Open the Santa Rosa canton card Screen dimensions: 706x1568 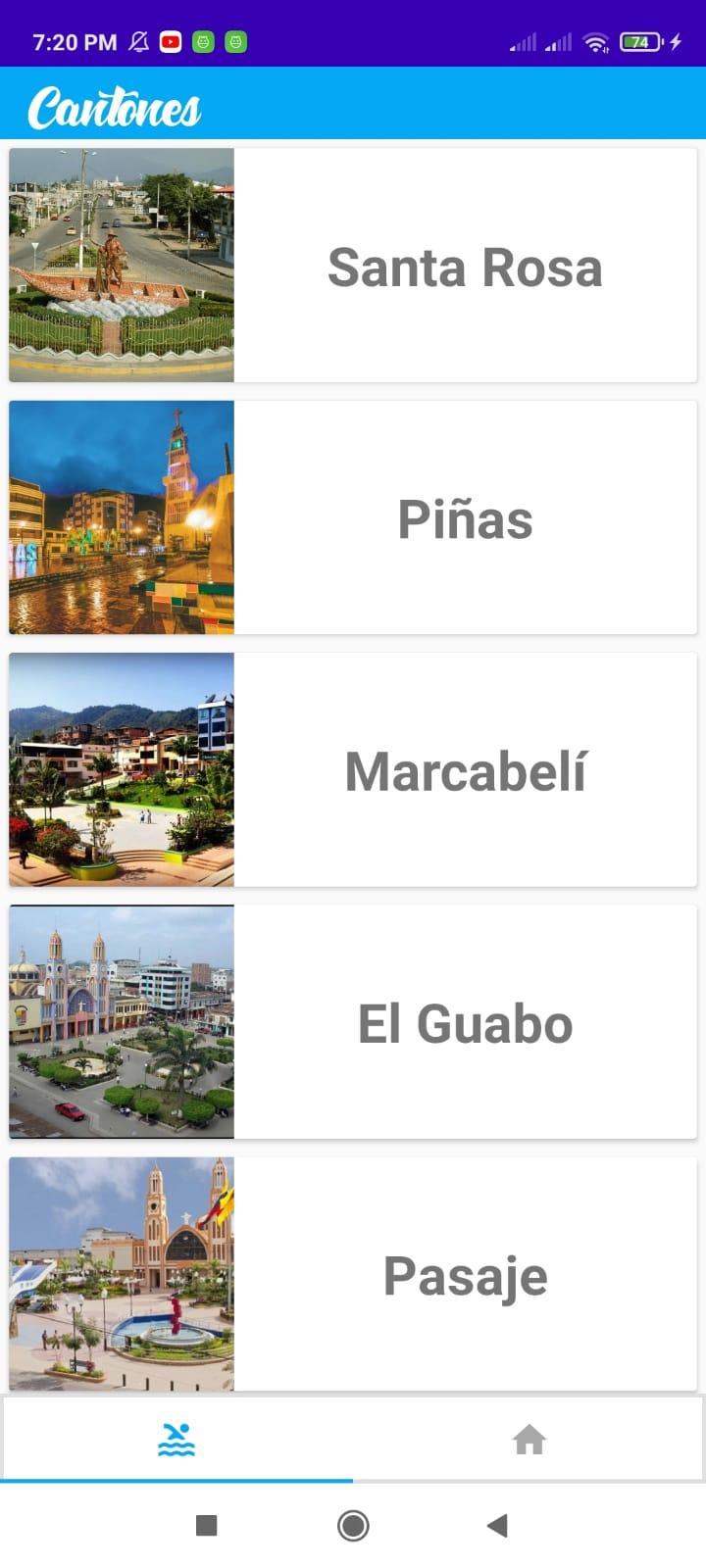pos(353,266)
